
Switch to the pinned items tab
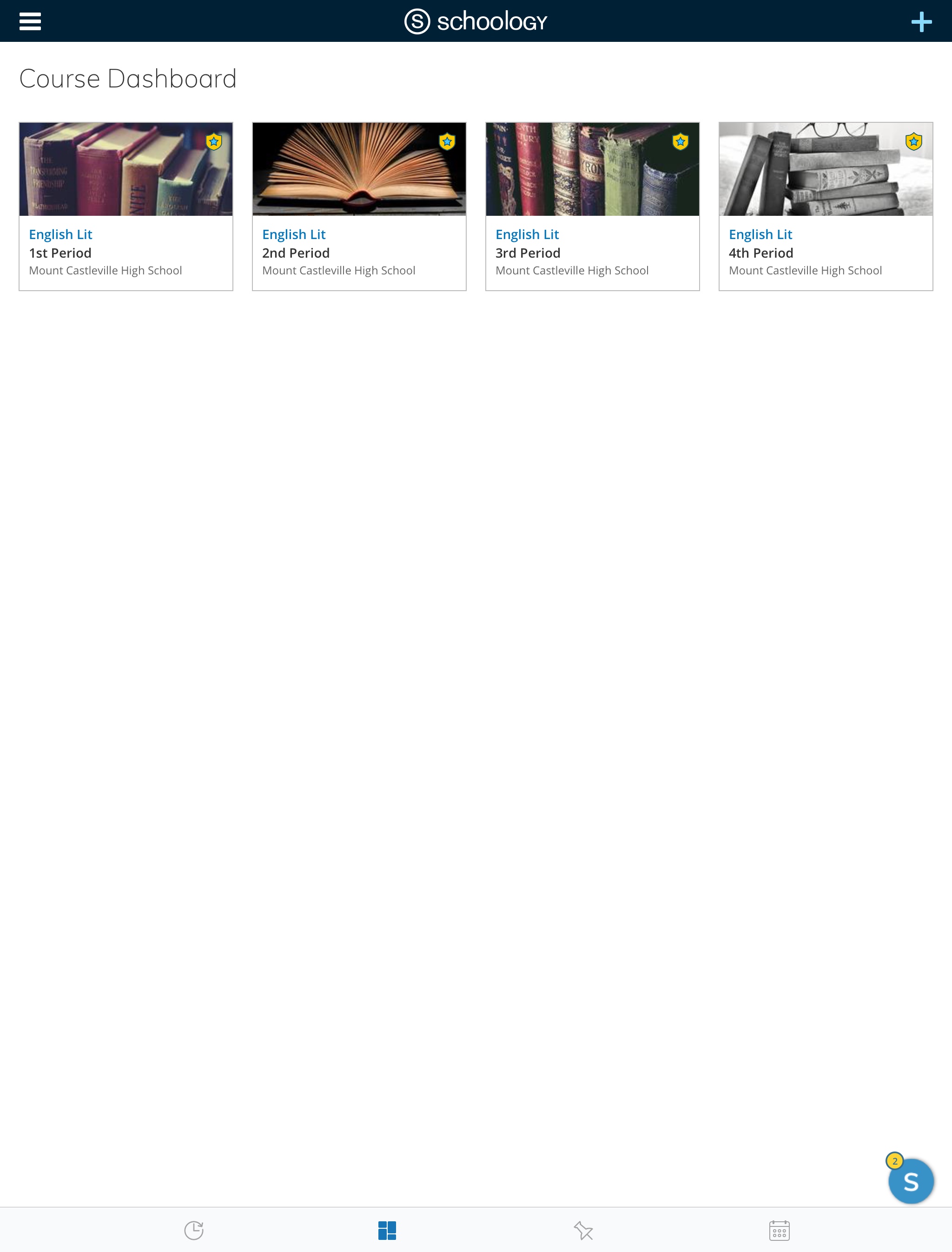[x=583, y=1231]
